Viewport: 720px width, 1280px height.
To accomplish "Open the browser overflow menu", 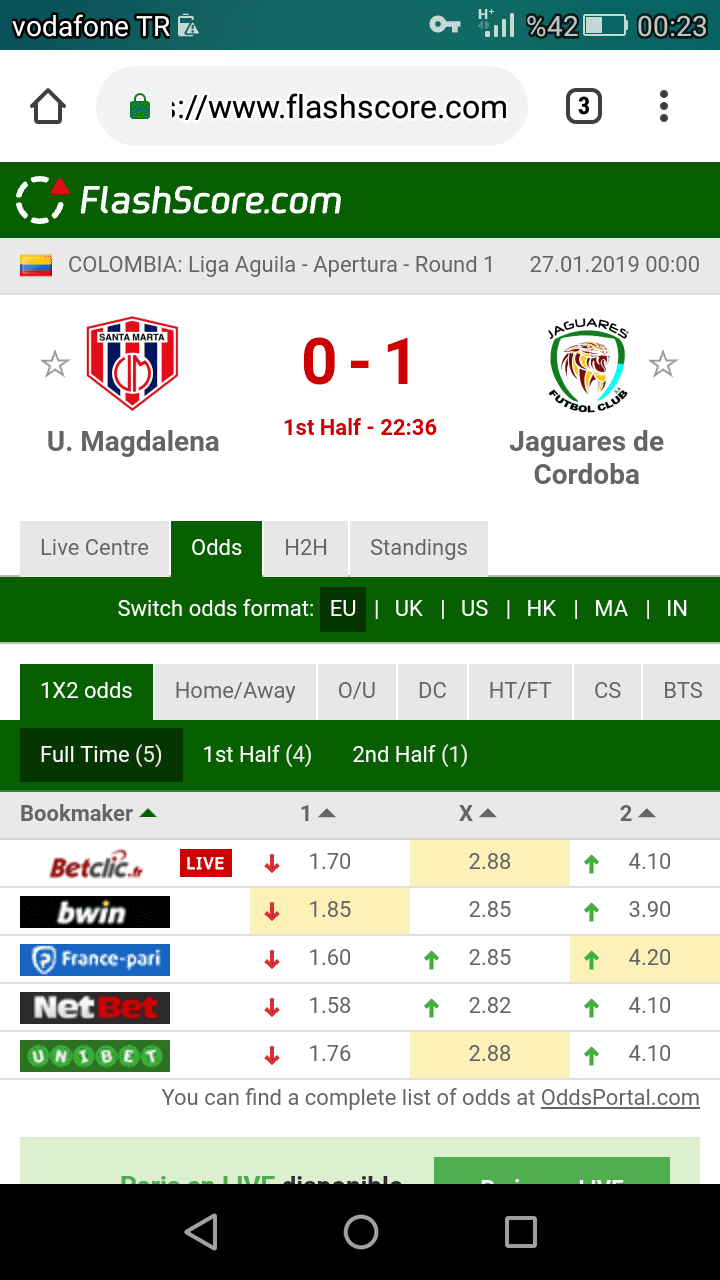I will click(664, 106).
